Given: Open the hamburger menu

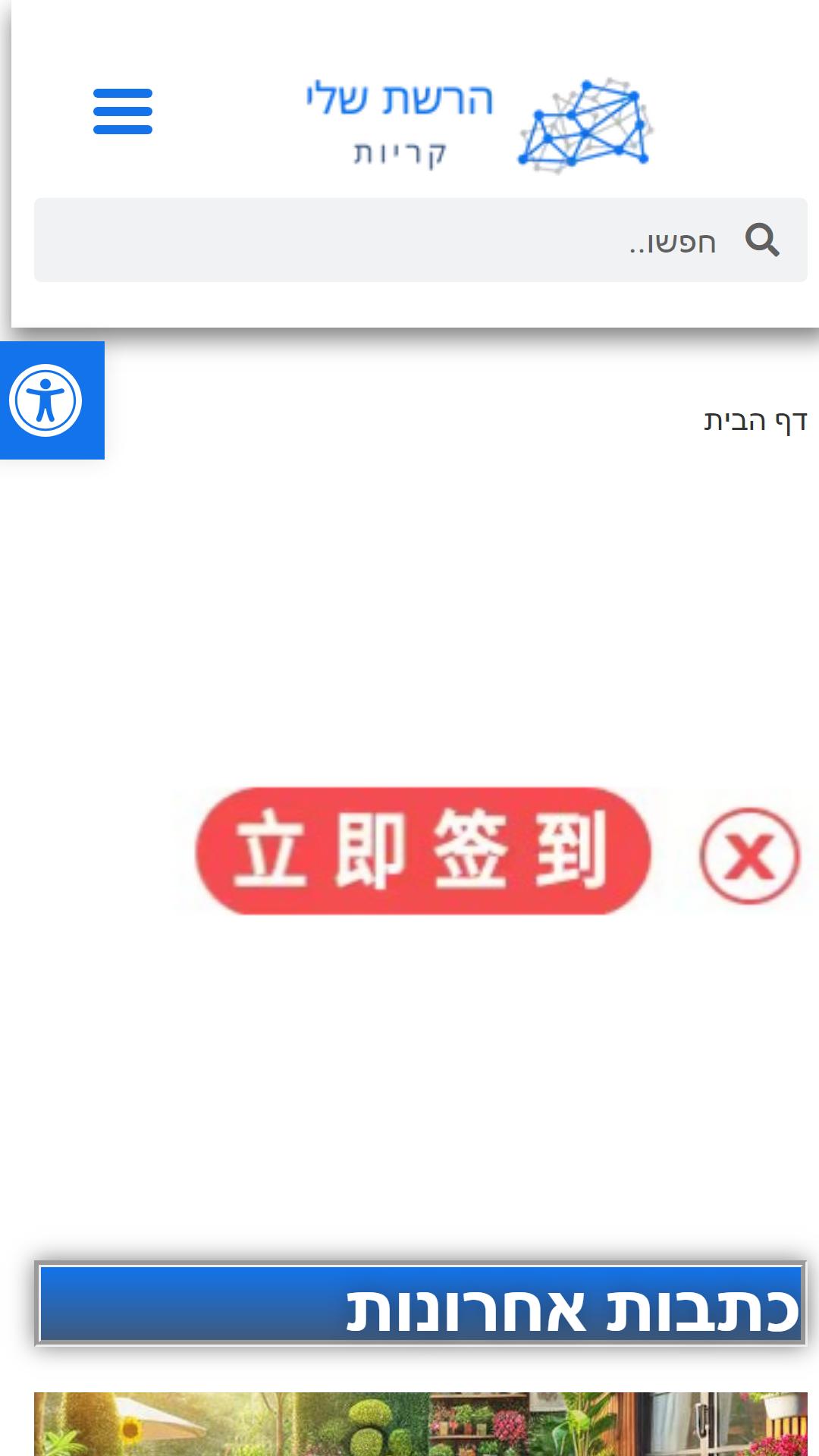Looking at the screenshot, I should (x=123, y=111).
